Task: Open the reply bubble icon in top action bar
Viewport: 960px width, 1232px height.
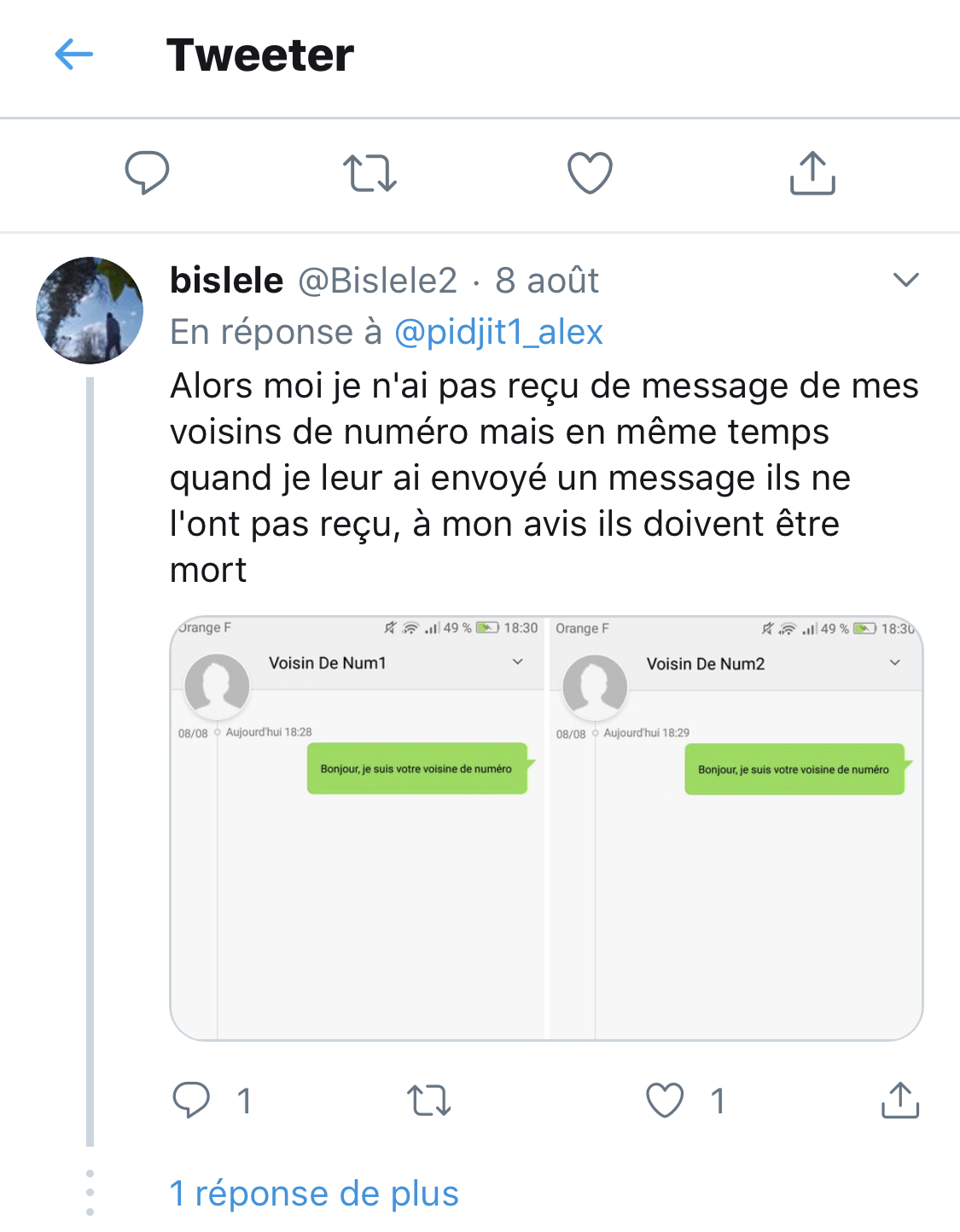Action: (148, 174)
